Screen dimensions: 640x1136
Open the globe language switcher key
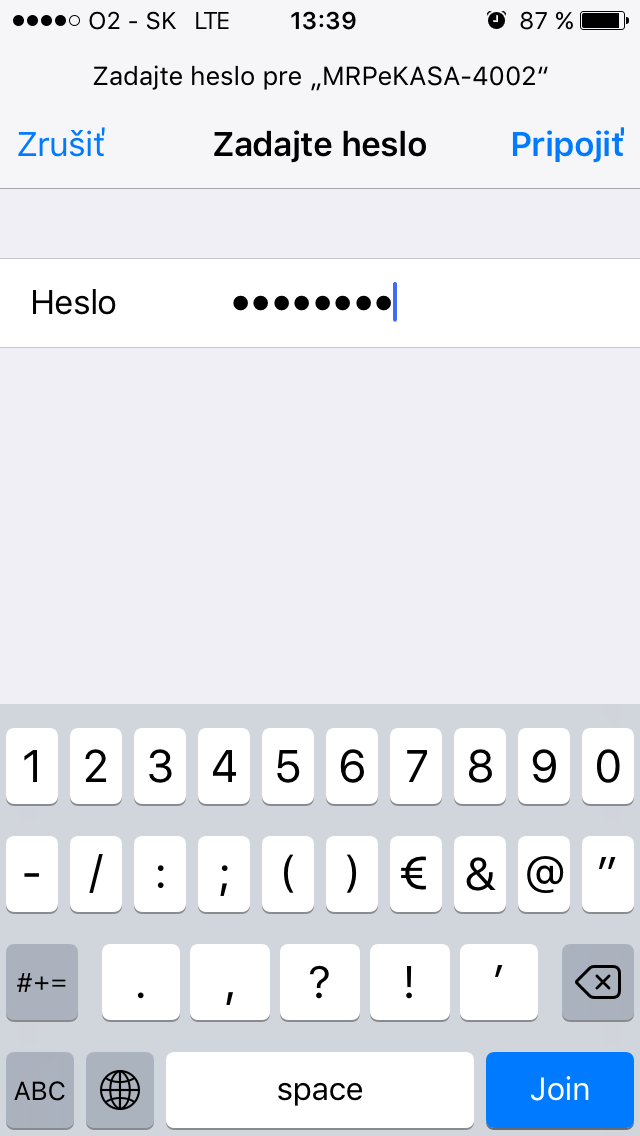(120, 1089)
